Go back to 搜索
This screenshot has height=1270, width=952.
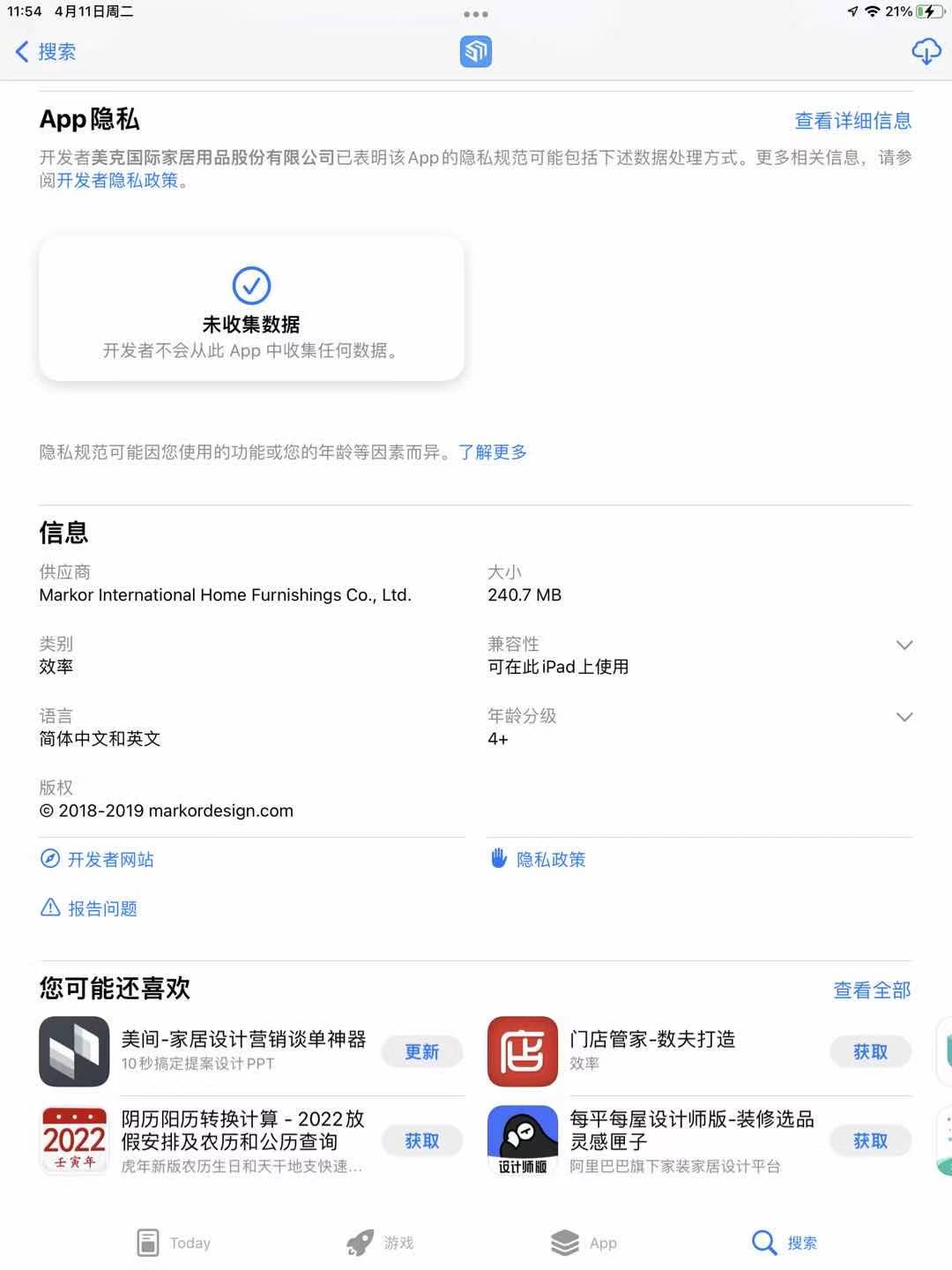tap(46, 52)
